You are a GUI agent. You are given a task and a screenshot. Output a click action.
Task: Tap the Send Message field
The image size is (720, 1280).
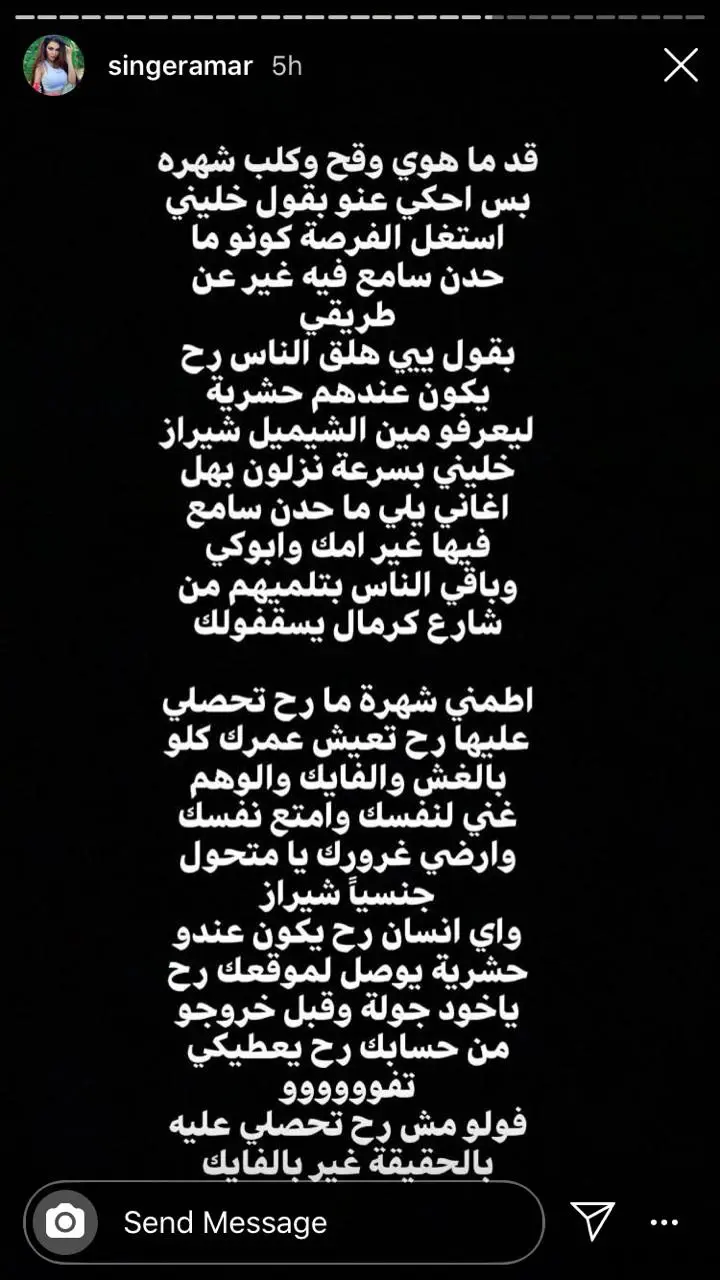320,1222
